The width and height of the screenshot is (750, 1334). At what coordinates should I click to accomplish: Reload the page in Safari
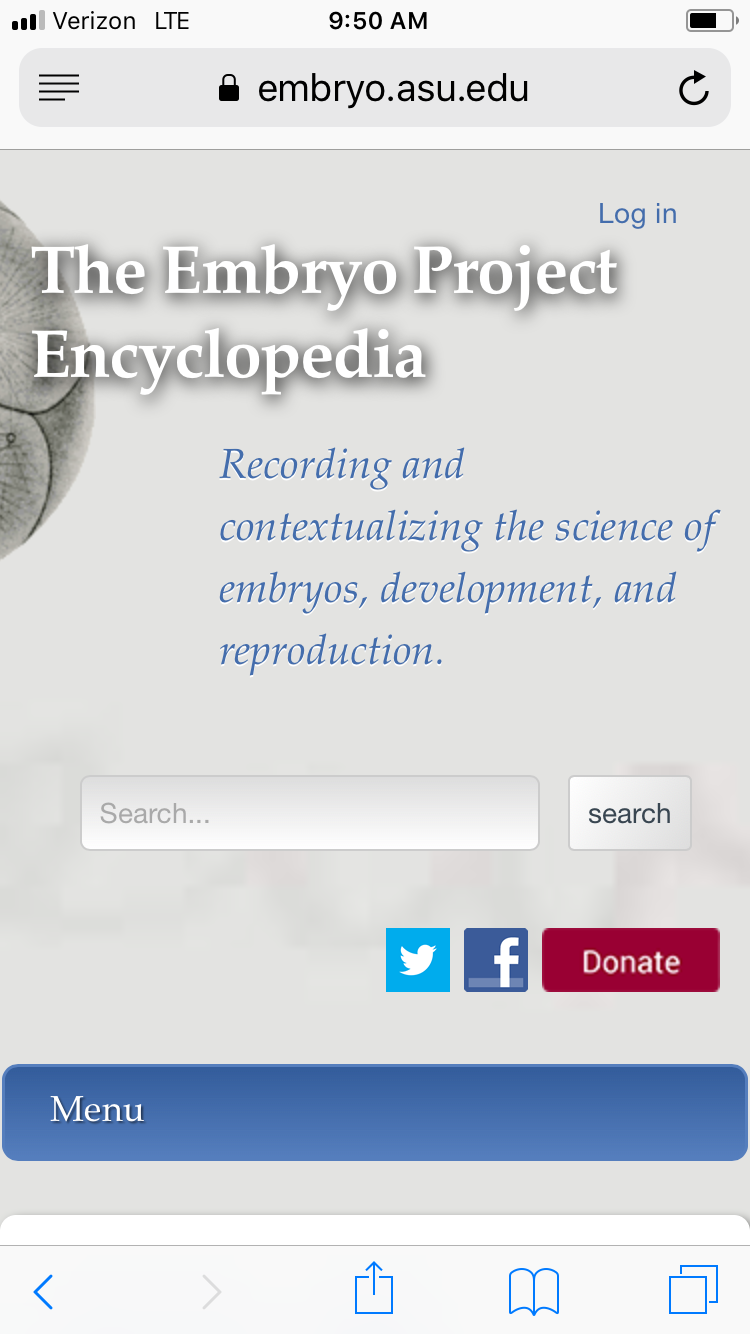pos(694,89)
